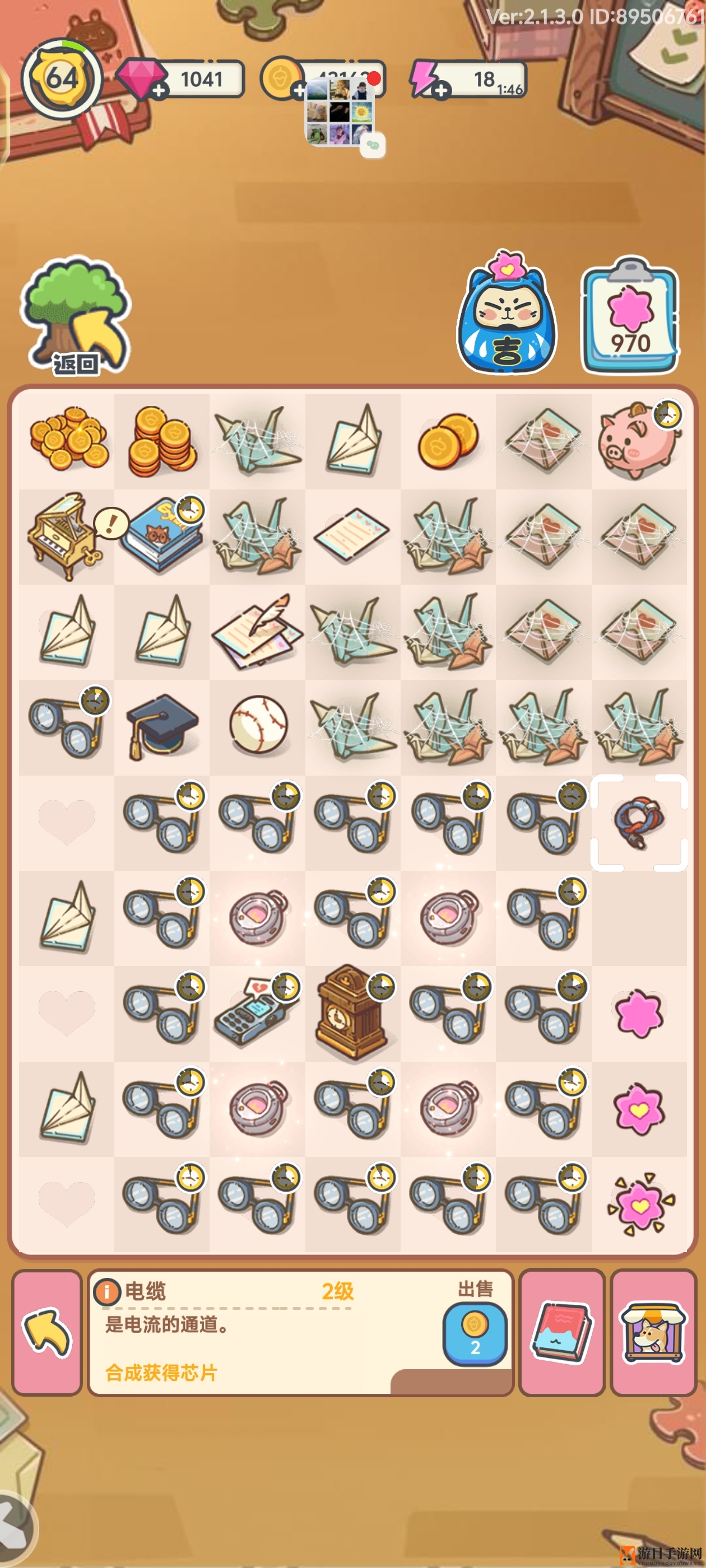Select the baseball item
706x1568 pixels.
tap(258, 725)
